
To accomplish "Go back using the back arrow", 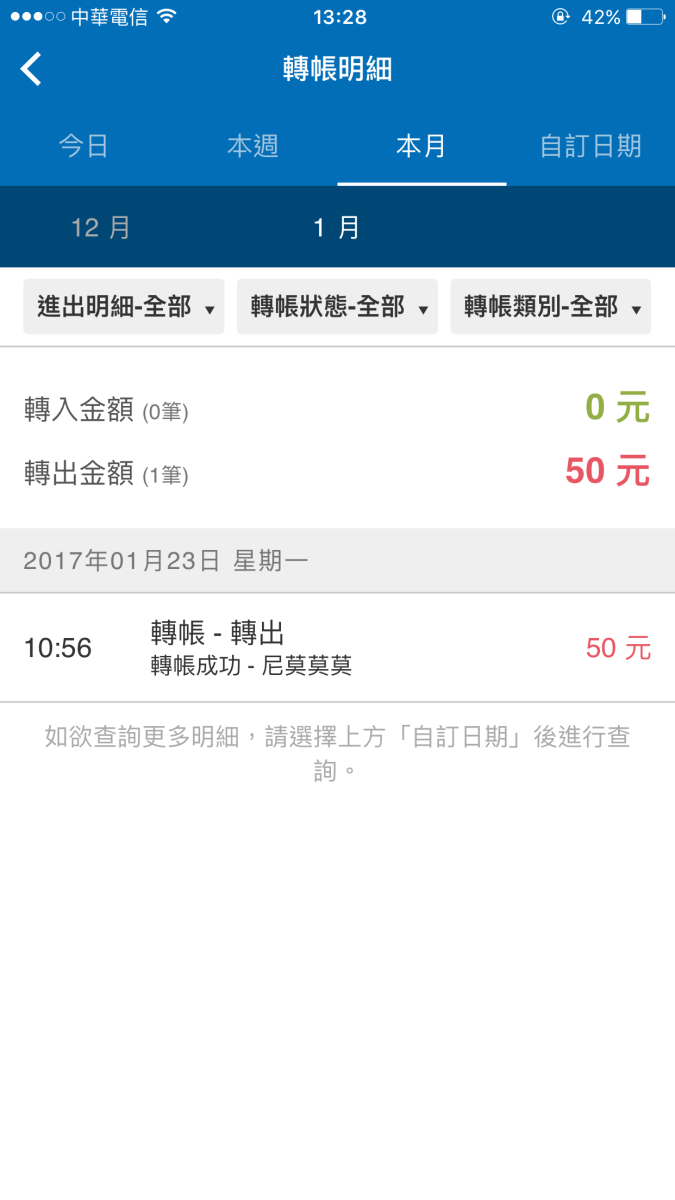I will pos(31,69).
